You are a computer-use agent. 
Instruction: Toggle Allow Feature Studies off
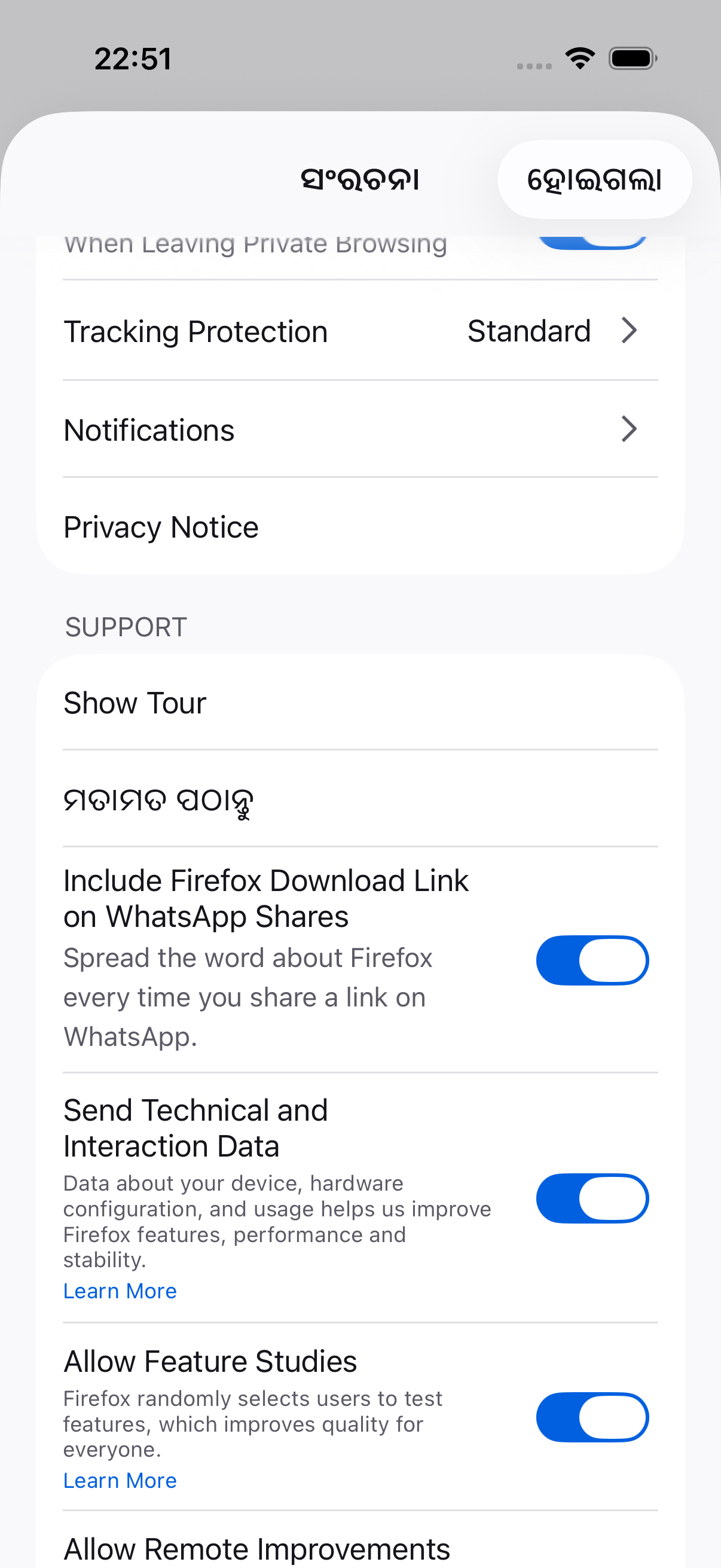592,1417
